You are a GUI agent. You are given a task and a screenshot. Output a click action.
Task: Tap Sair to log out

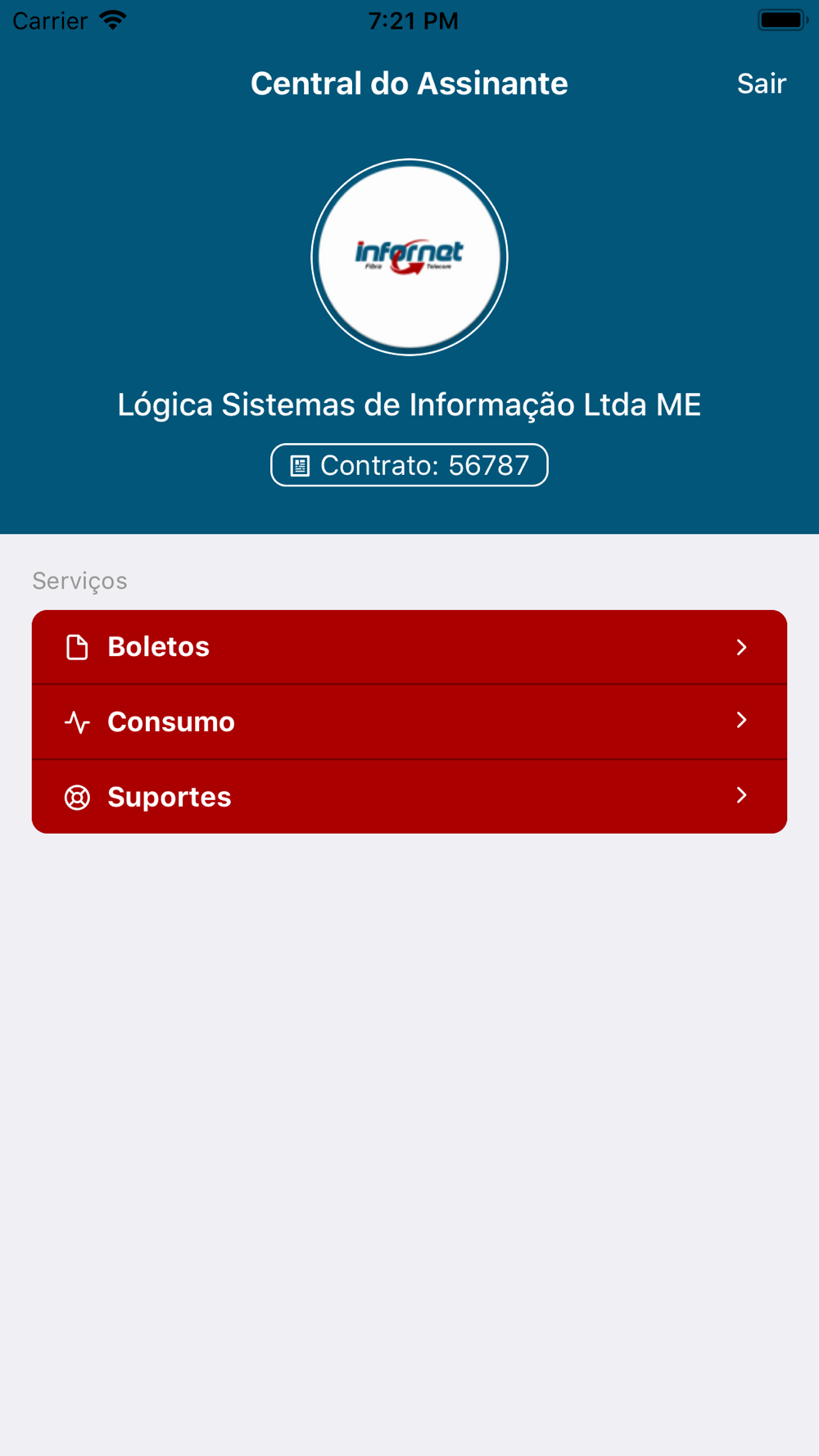[761, 84]
